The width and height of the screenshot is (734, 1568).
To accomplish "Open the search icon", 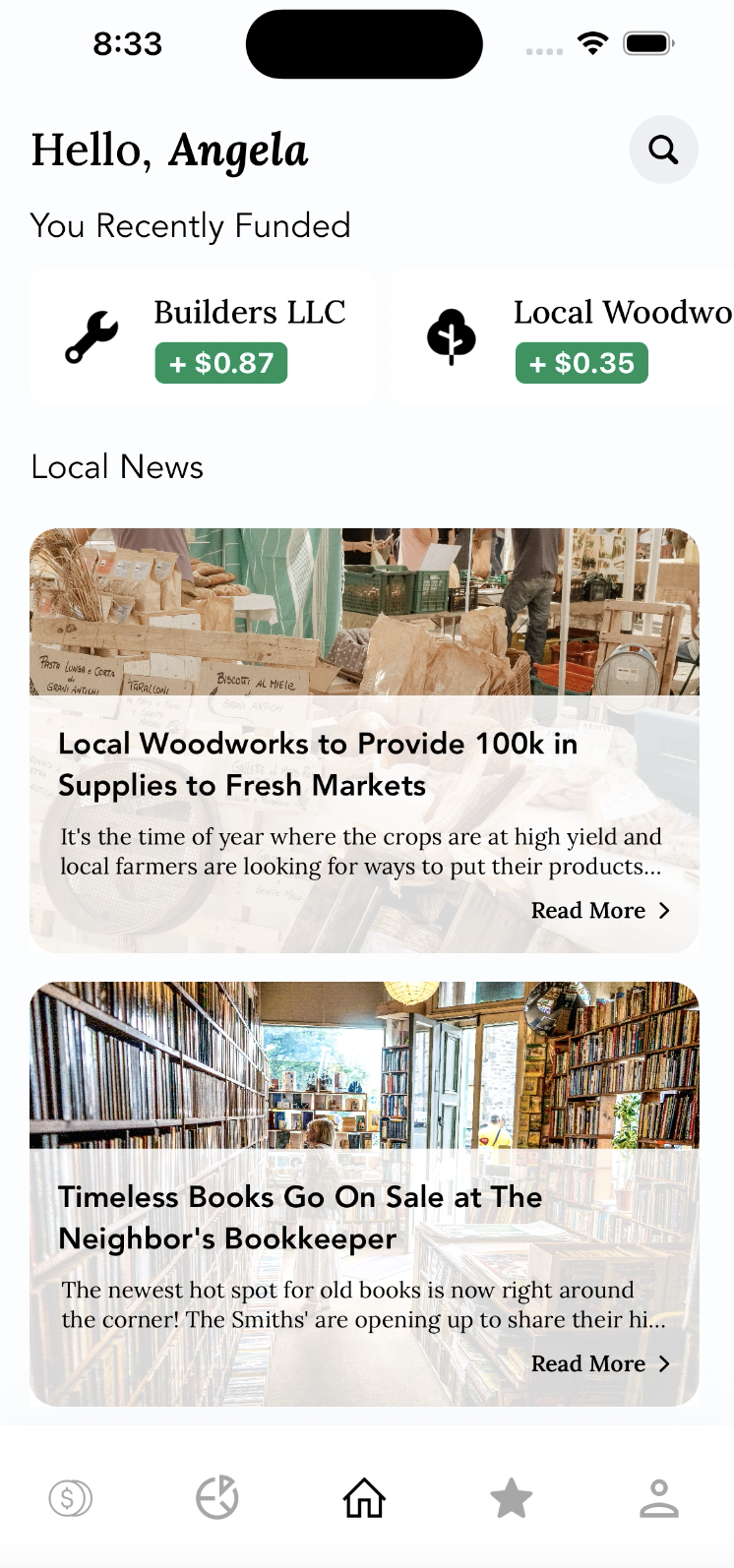I will tap(663, 150).
